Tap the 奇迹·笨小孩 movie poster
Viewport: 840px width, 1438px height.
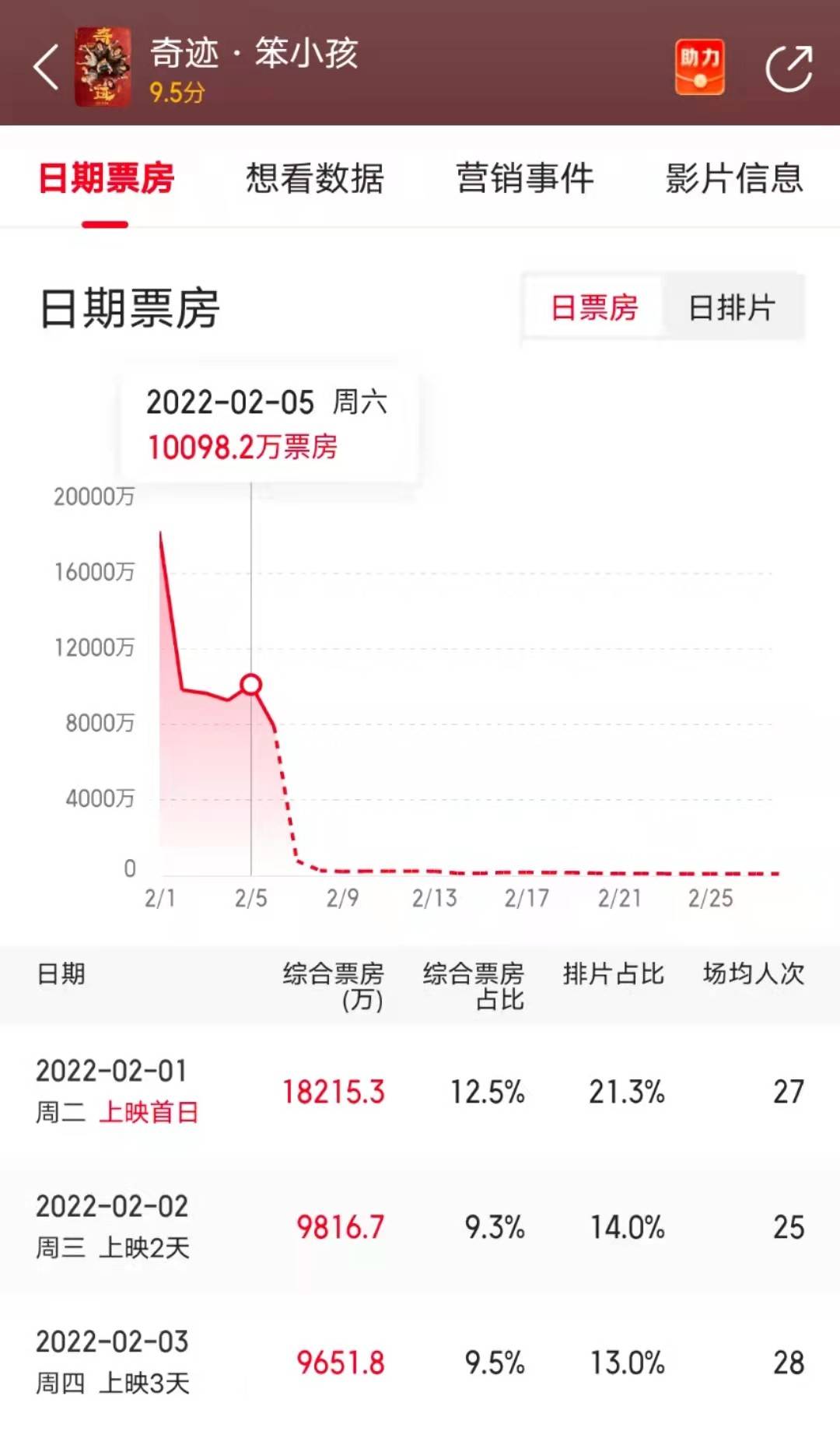103,67
